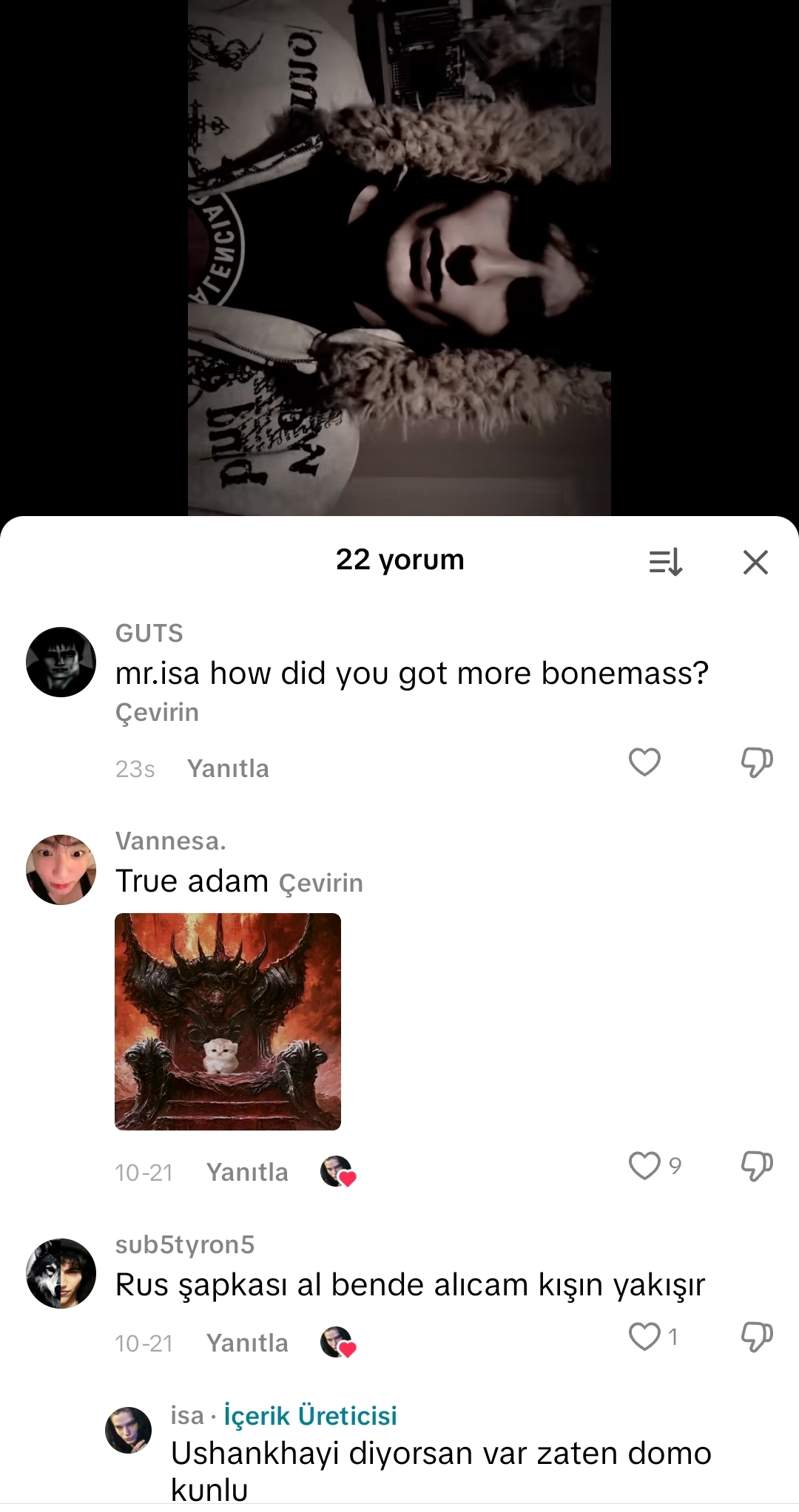Close the comments panel
The height and width of the screenshot is (1512, 799).
pos(755,563)
